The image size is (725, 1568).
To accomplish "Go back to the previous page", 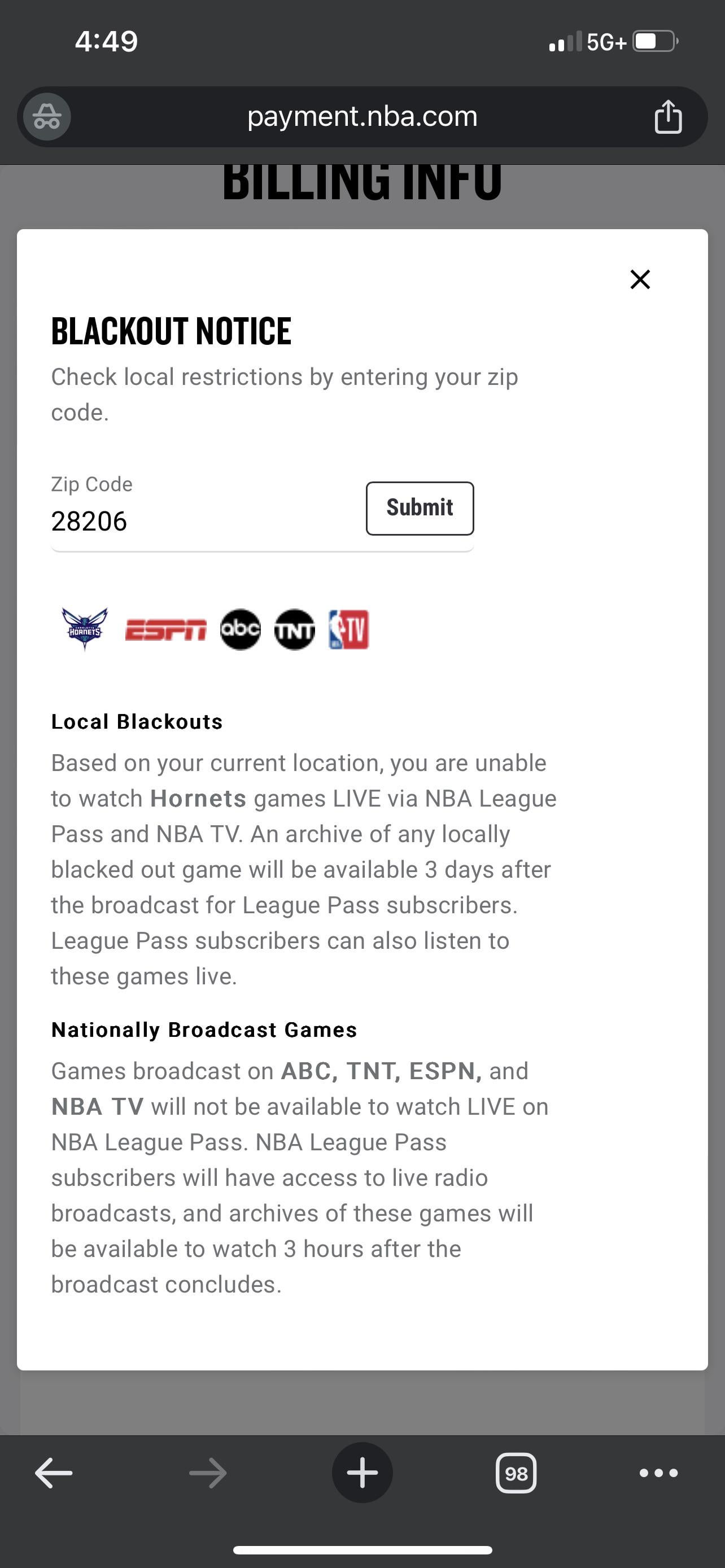I will (x=54, y=1474).
